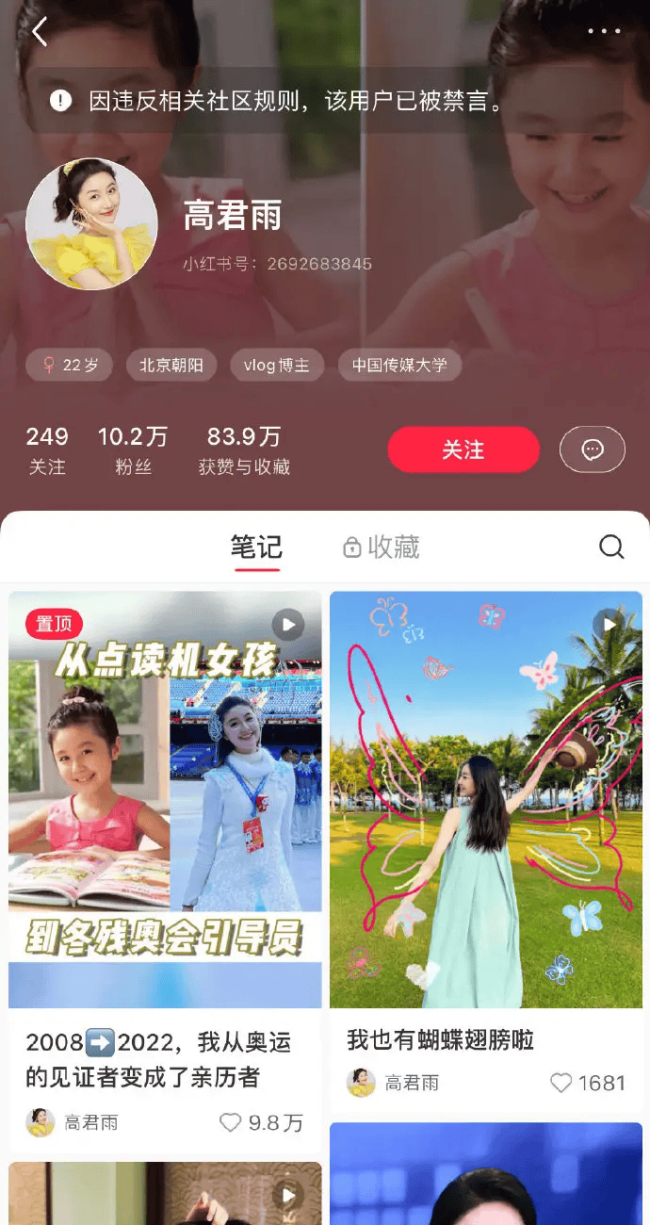Tap the 北京朝阳 location chip
Viewport: 650px width, 1225px height.
tap(171, 365)
